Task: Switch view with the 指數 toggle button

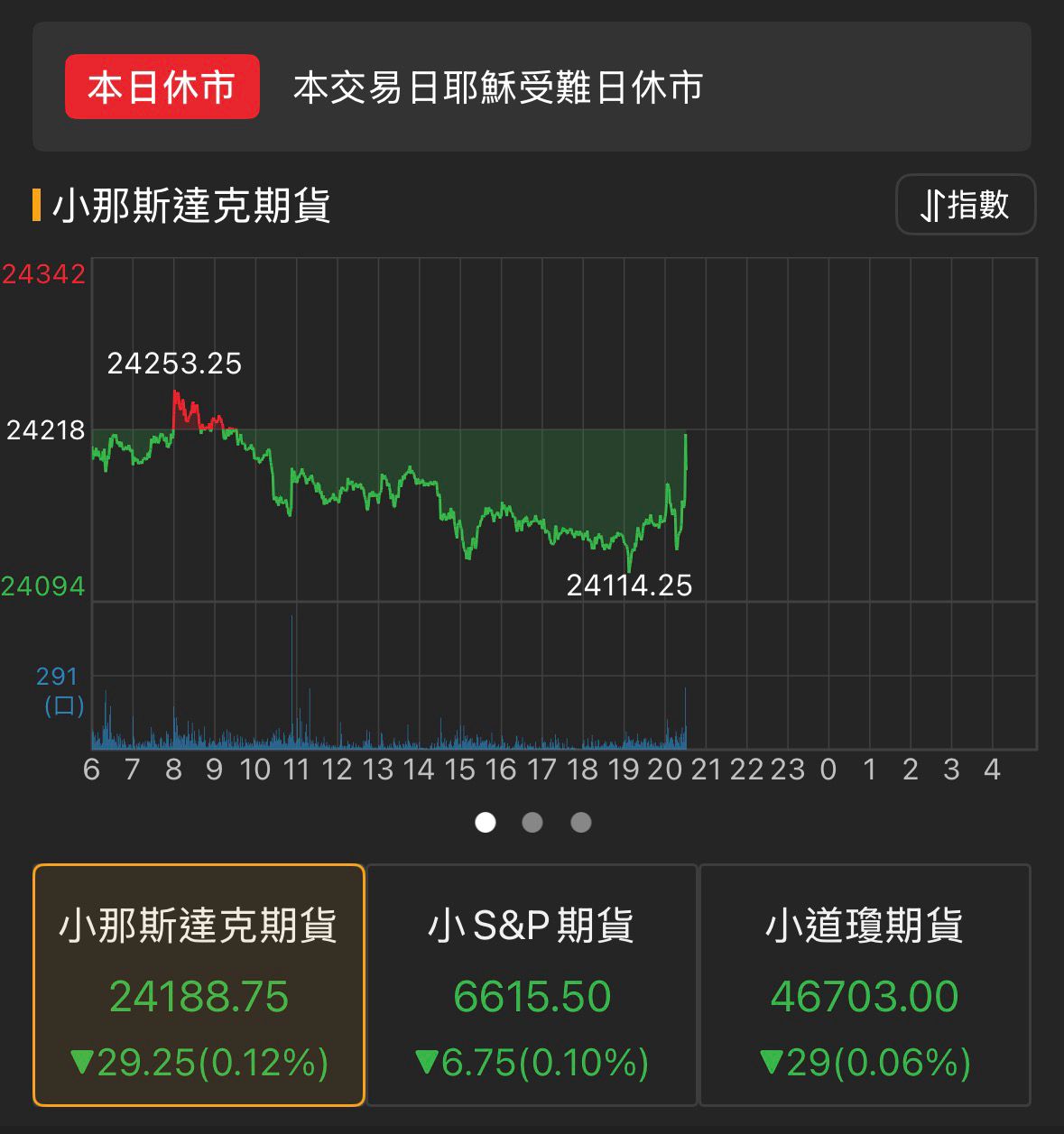Action: pyautogui.click(x=965, y=205)
